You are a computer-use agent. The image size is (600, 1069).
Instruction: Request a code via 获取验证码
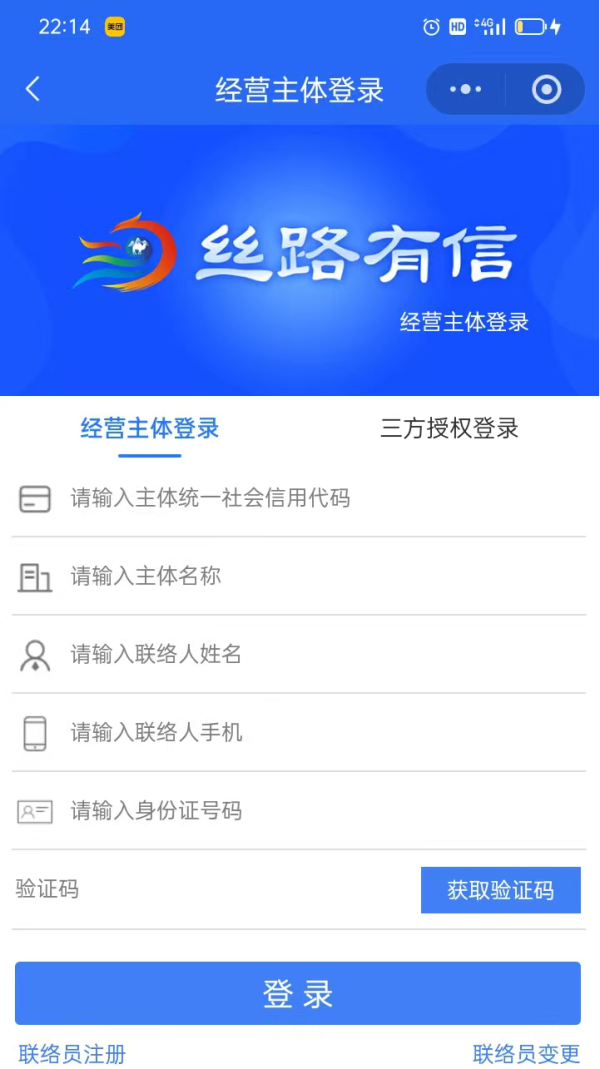coord(500,890)
